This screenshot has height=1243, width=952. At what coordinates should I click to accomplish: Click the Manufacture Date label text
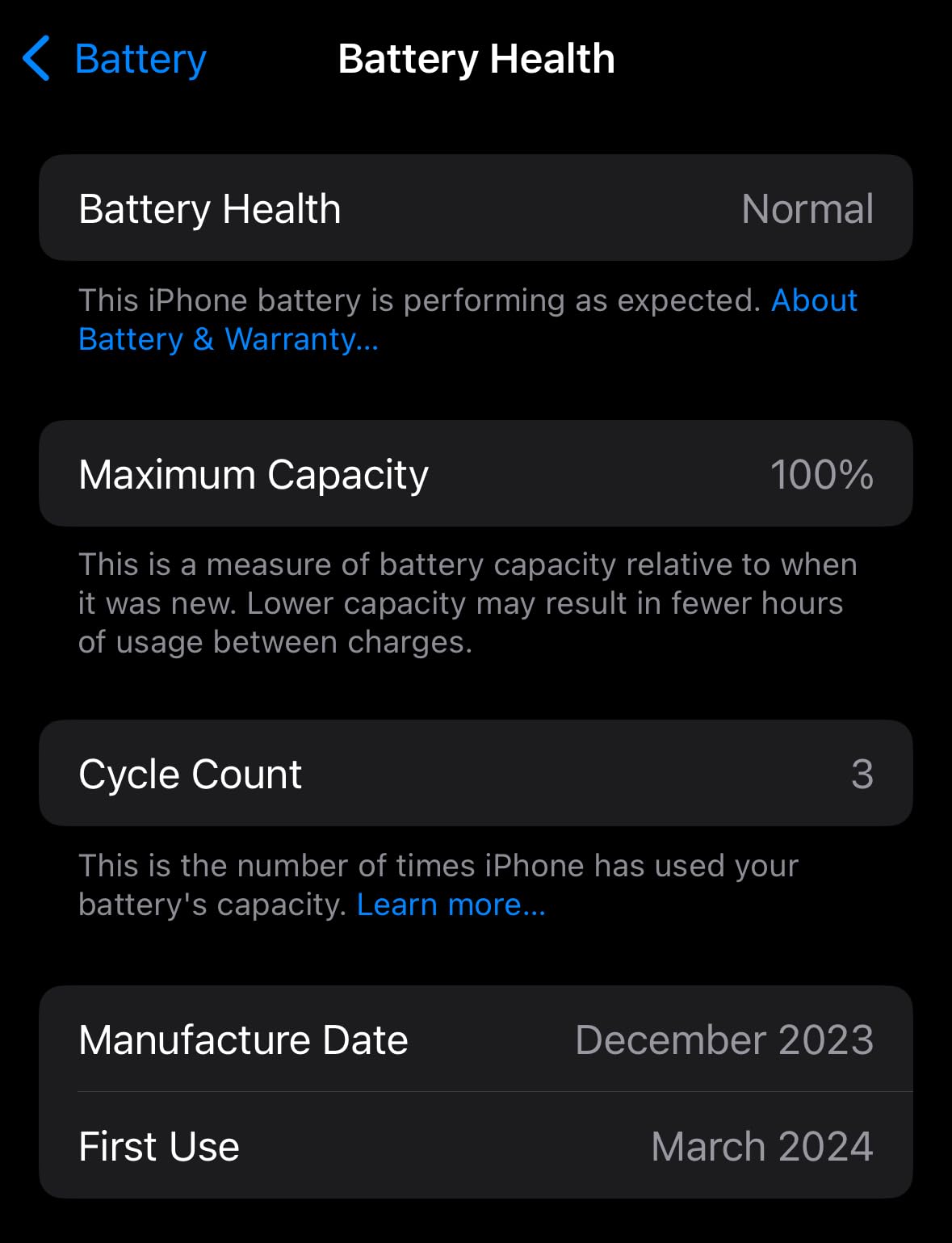click(x=243, y=1039)
